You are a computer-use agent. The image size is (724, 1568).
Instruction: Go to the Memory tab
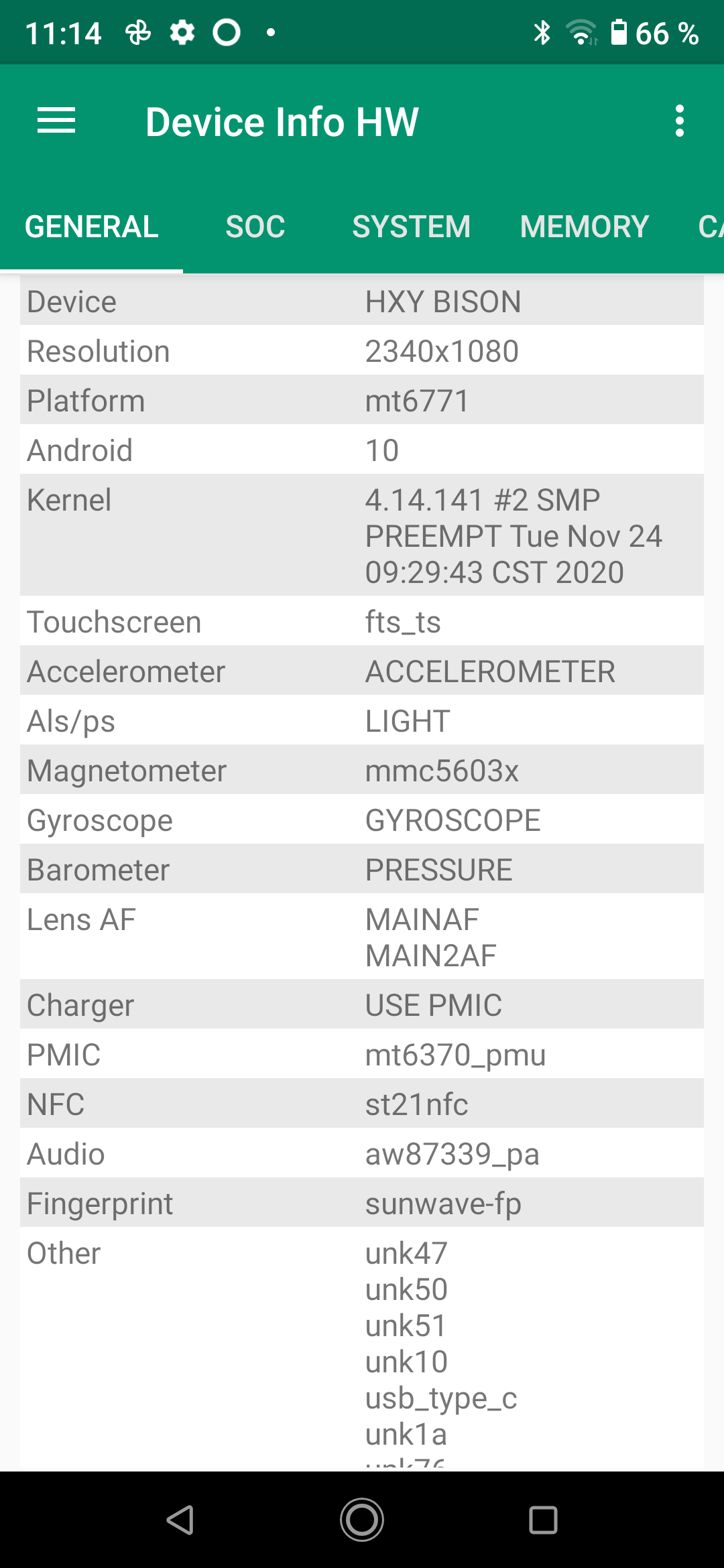point(584,227)
